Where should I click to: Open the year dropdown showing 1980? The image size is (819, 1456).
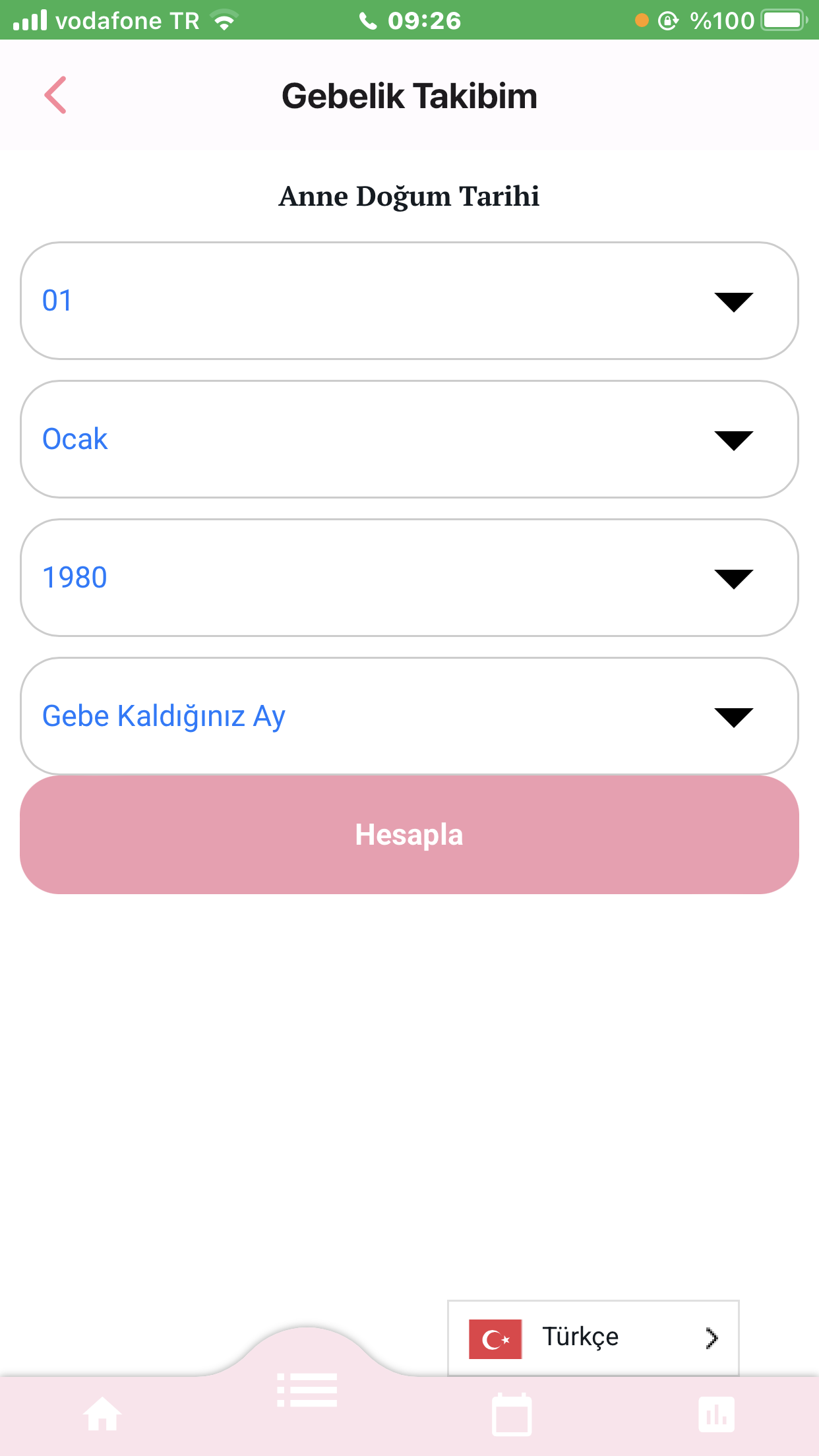(x=409, y=578)
